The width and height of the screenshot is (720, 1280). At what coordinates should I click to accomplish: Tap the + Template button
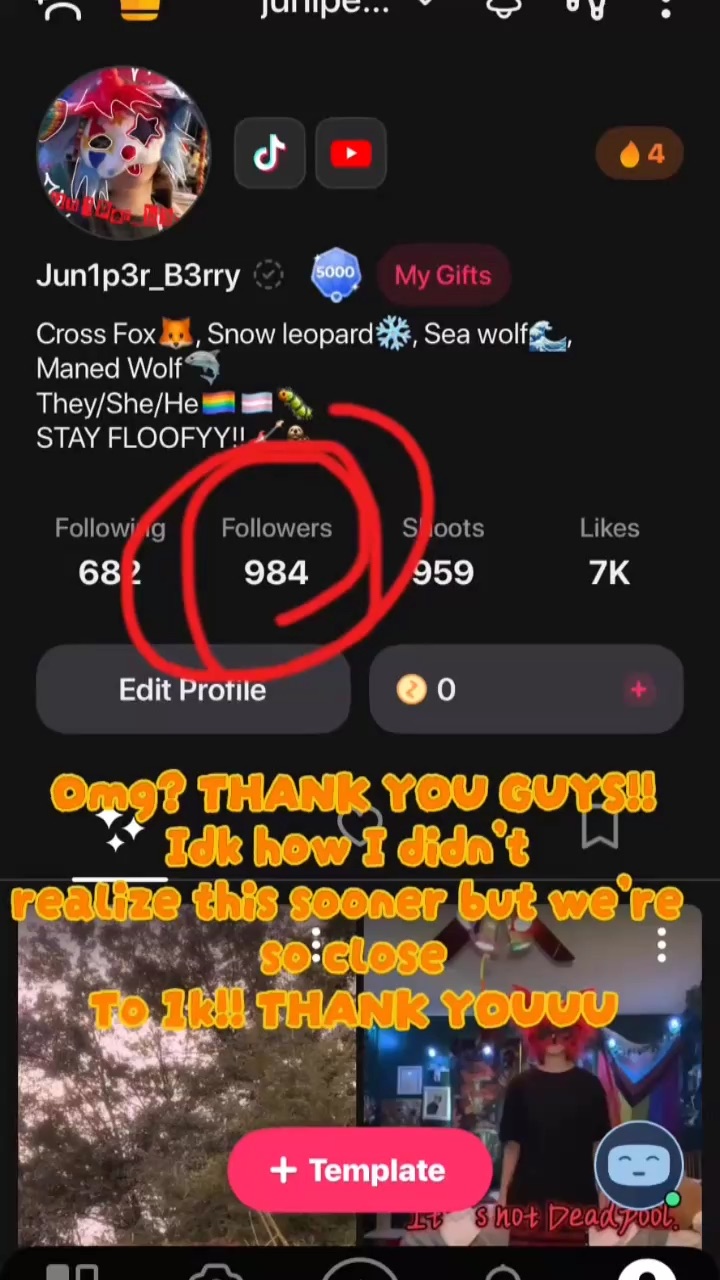pos(359,1170)
